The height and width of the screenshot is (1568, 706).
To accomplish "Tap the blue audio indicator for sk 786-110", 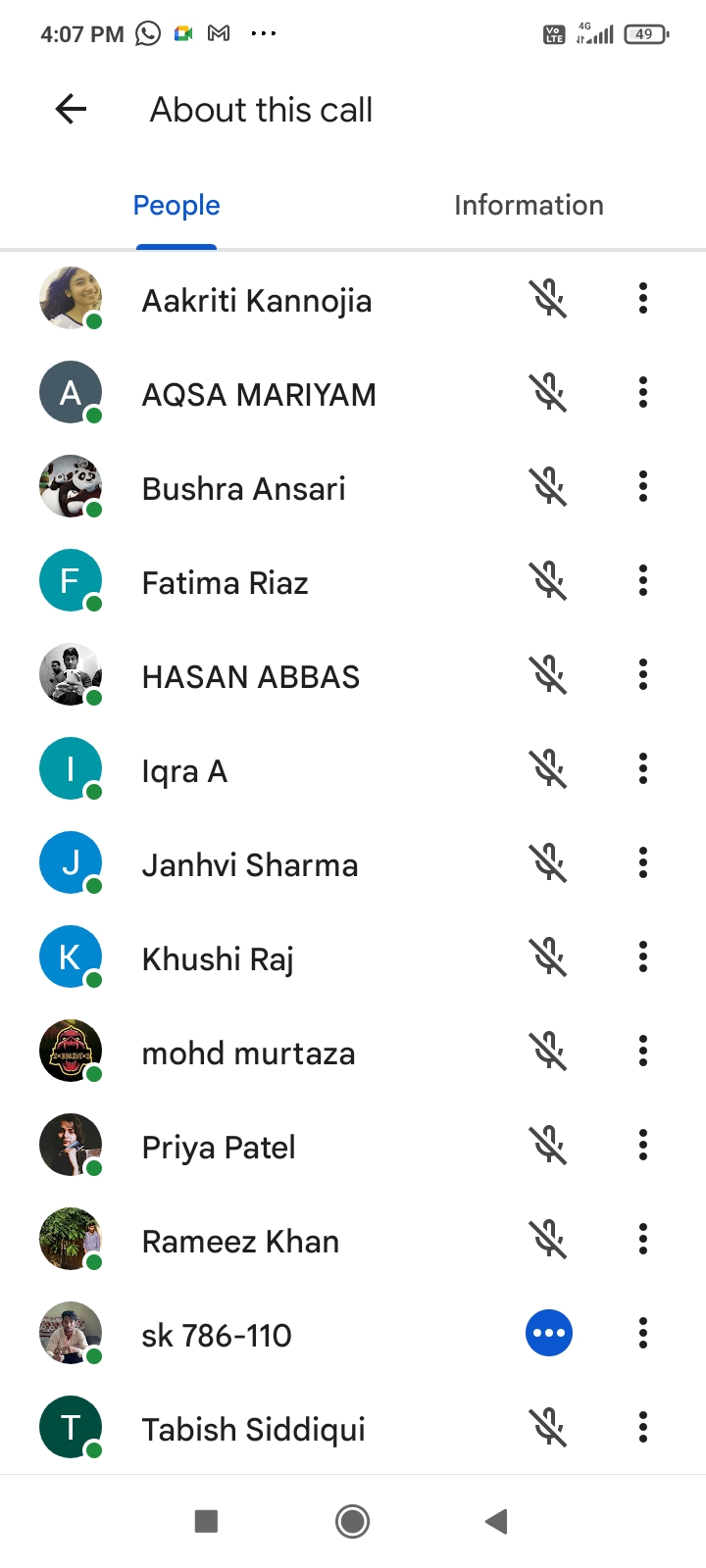I will point(549,1334).
